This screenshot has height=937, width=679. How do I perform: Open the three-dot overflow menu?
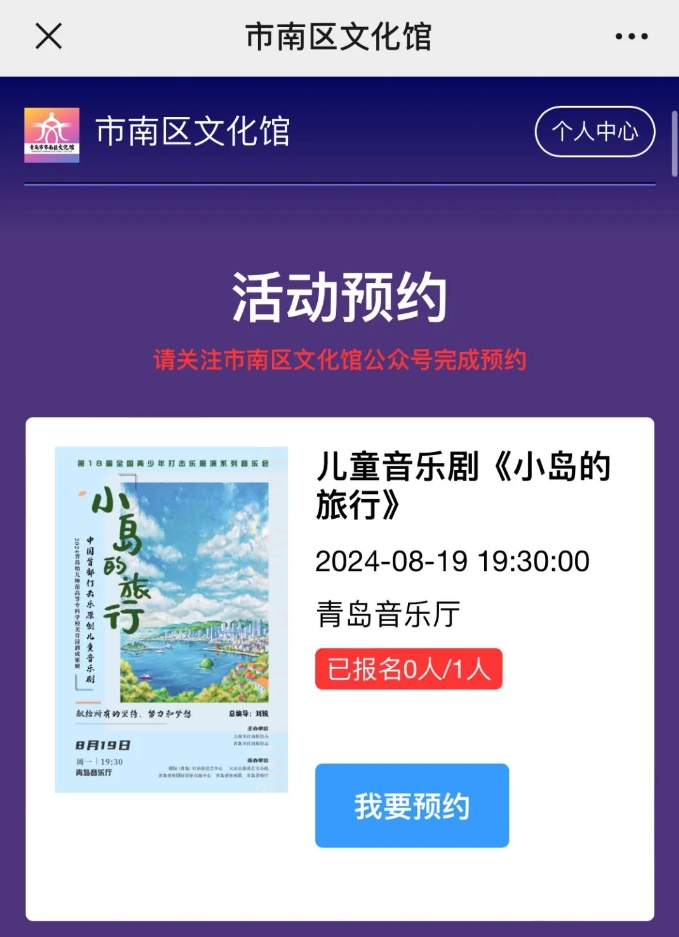[631, 37]
